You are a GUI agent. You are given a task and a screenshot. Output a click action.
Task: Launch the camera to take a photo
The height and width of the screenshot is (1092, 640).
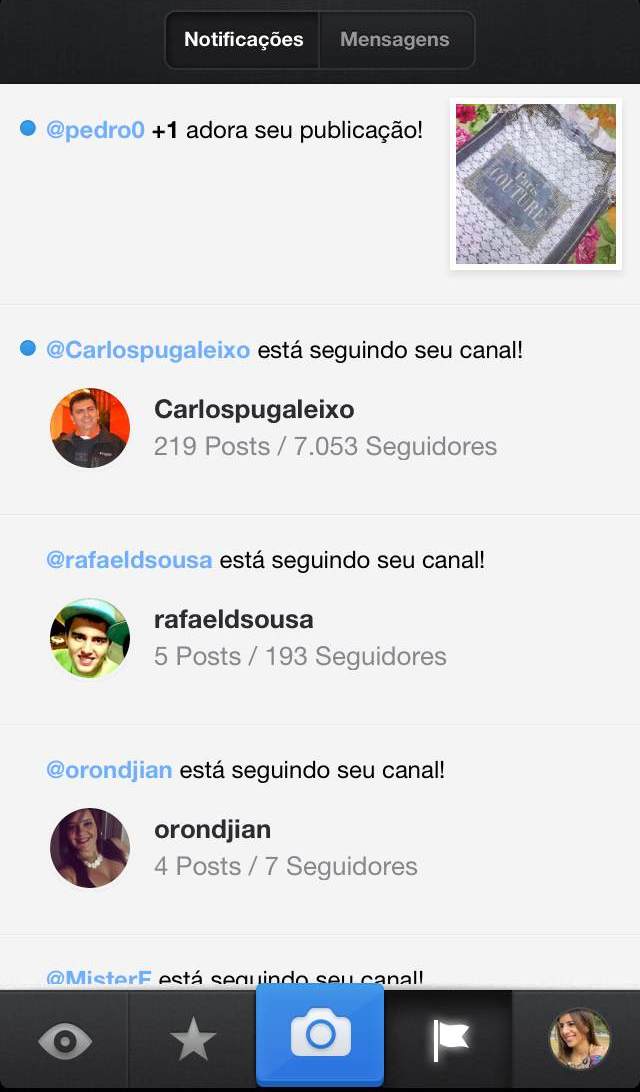point(320,1036)
